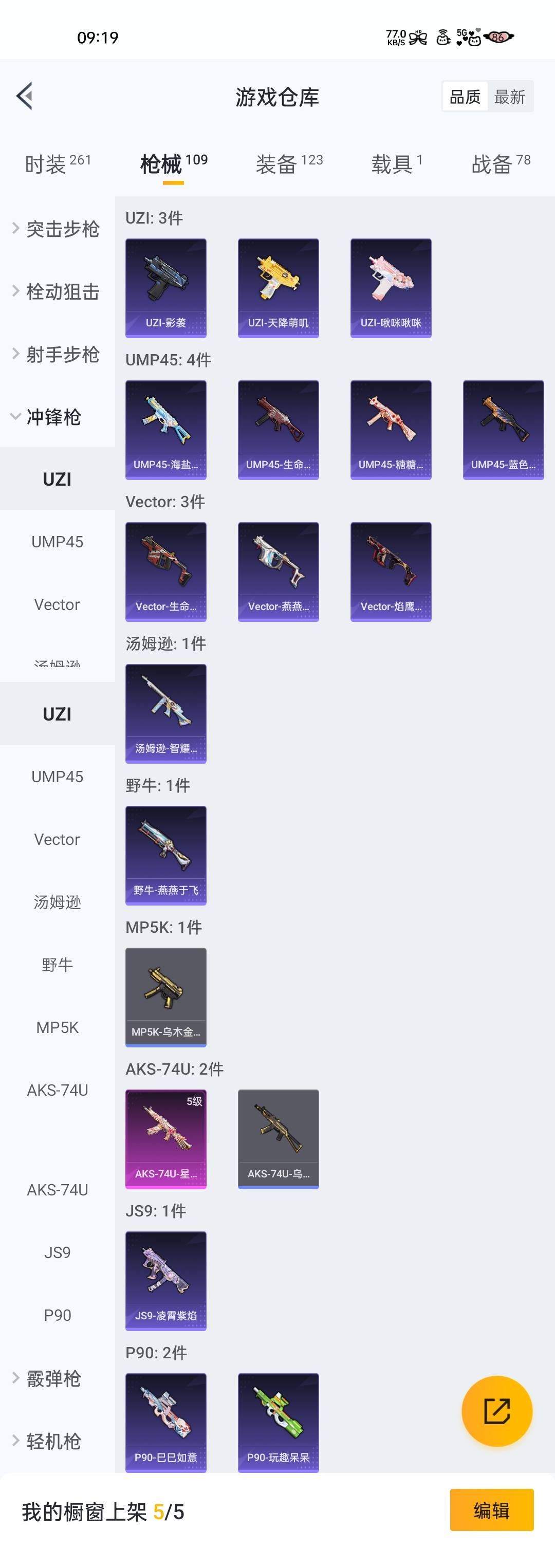This screenshot has height=1568, width=555.
Task: Jump to MP5K in the sidebar
Action: tap(57, 1027)
